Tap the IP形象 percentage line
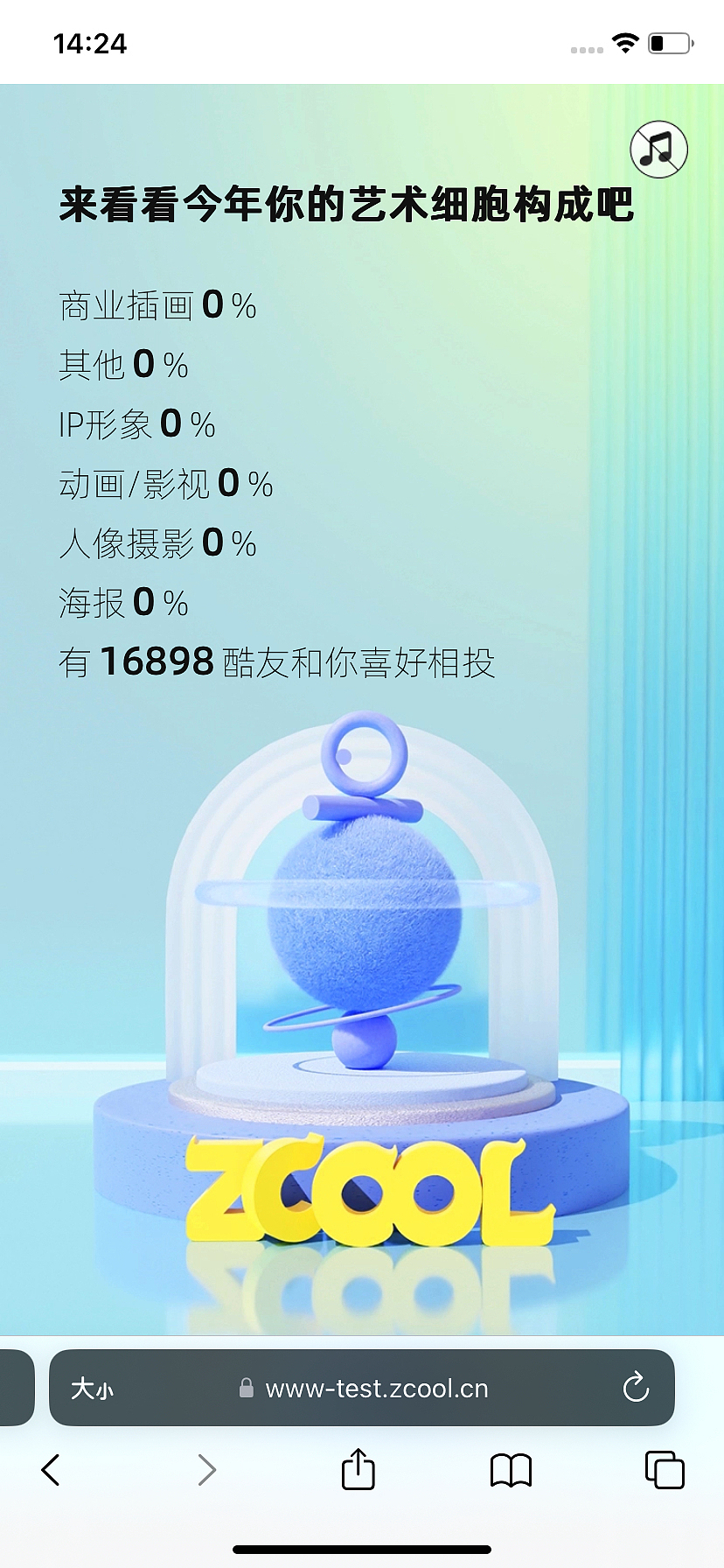 [136, 424]
